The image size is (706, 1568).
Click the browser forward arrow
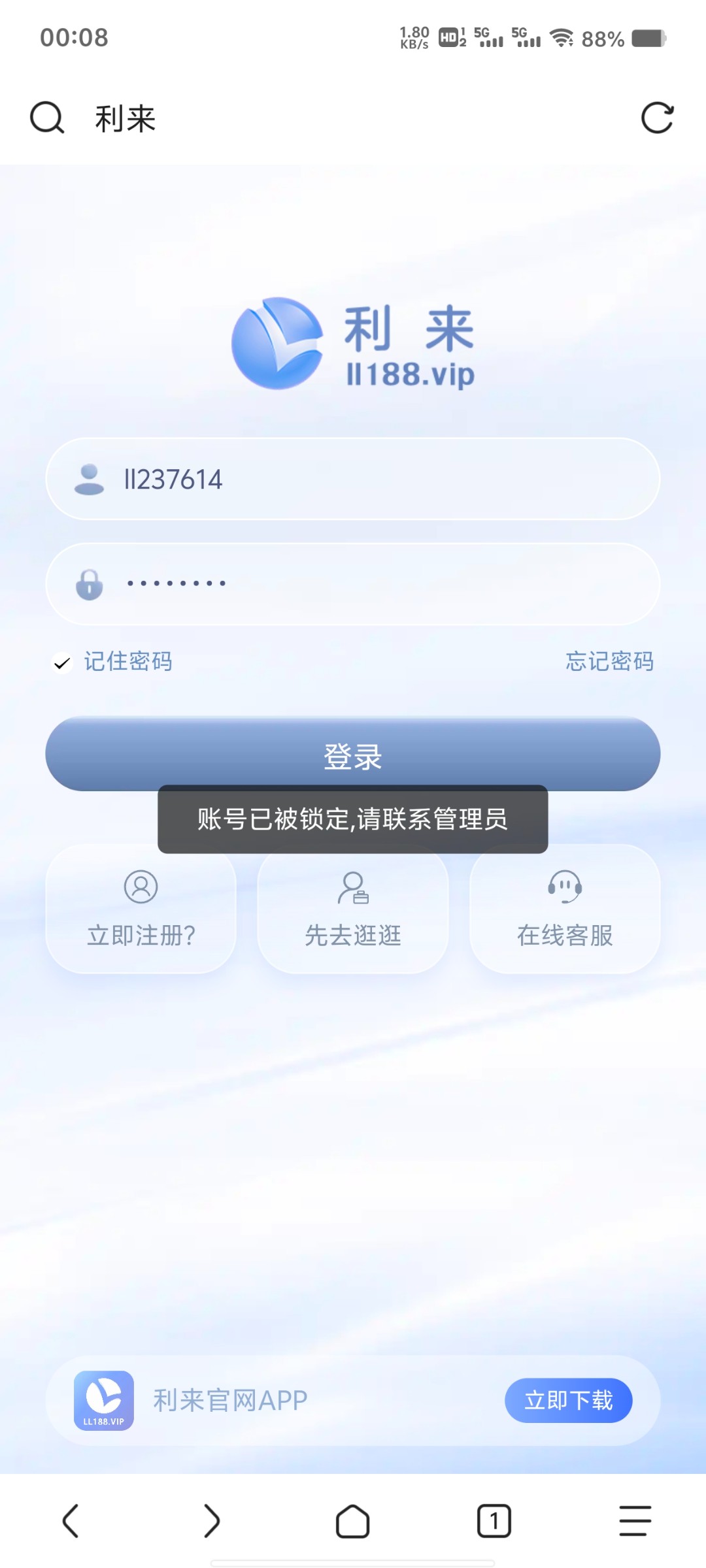click(212, 1520)
